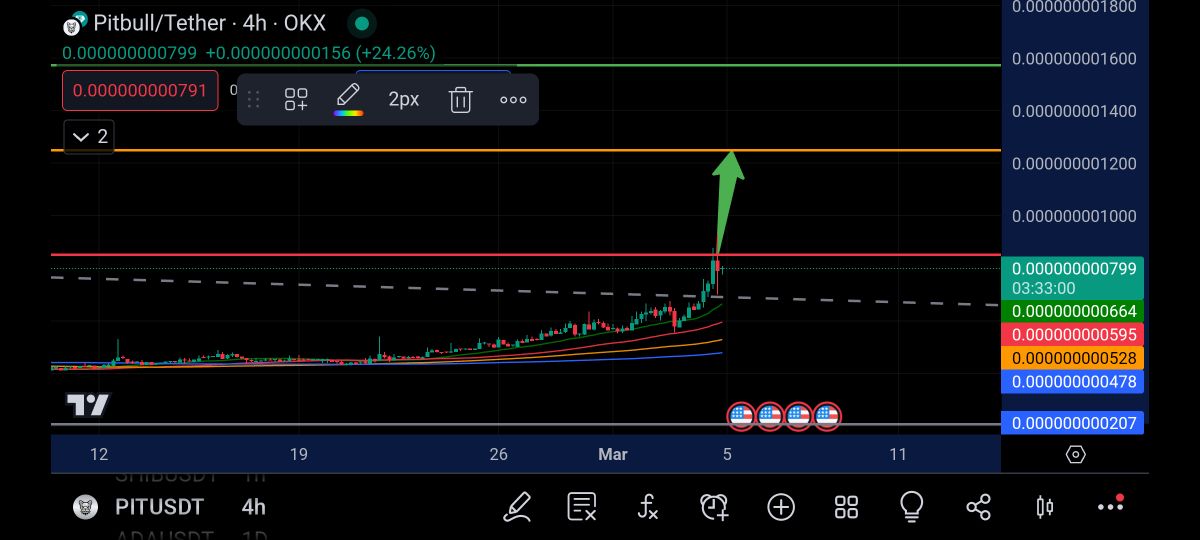Open the drawing tools pencil
This screenshot has height=540, width=1200.
tap(517, 506)
